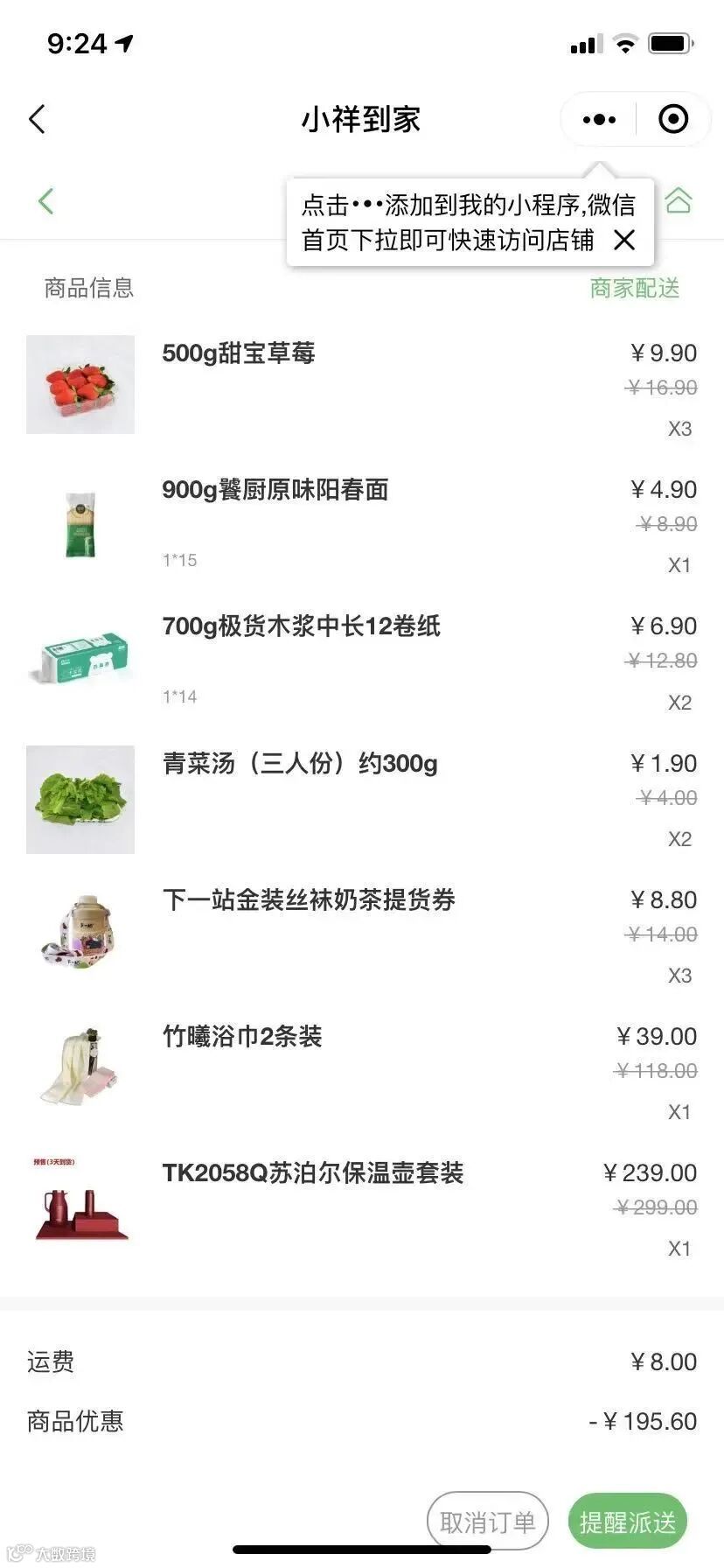Open the mini program more options menu
Viewport: 724px width, 1568px height.
pos(599,120)
